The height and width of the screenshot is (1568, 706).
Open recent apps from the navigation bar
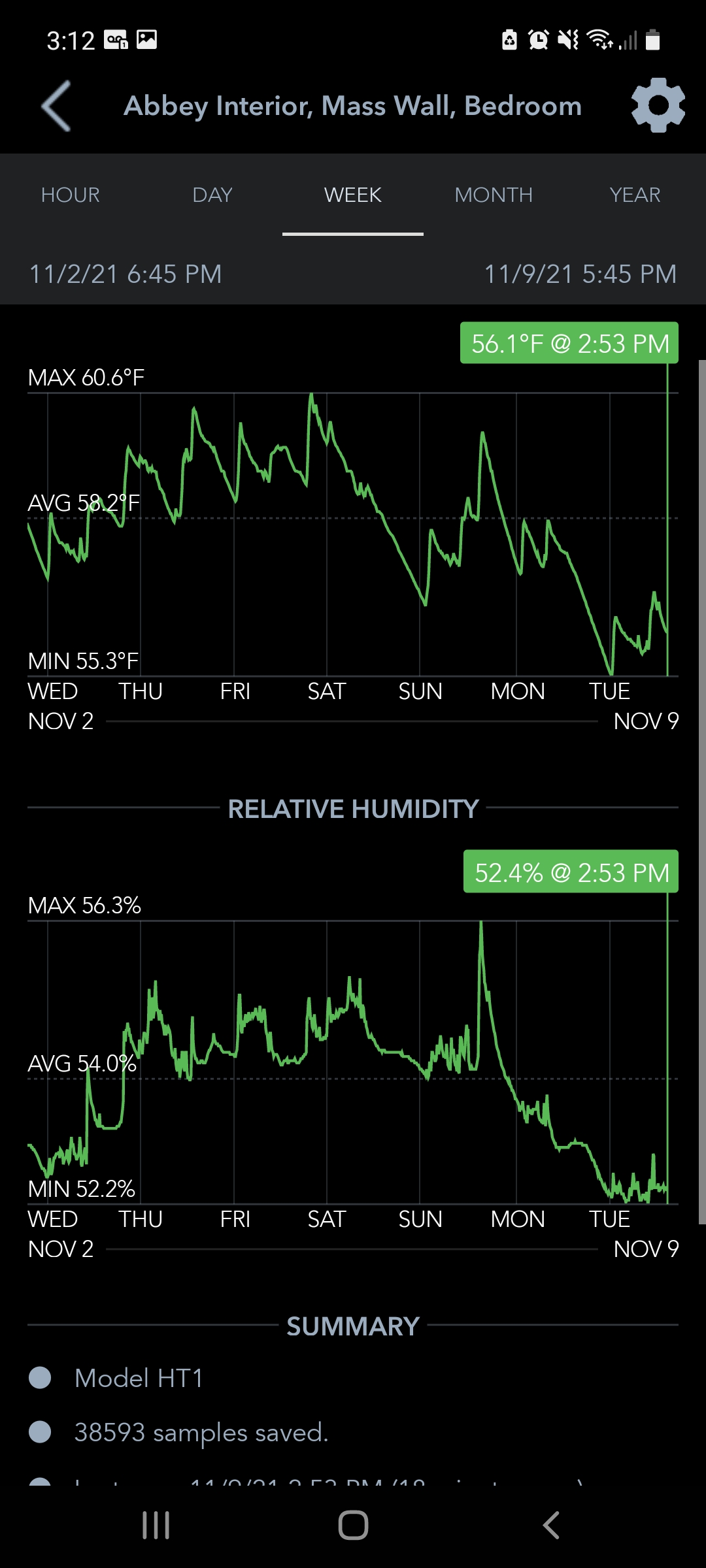coord(156,1526)
